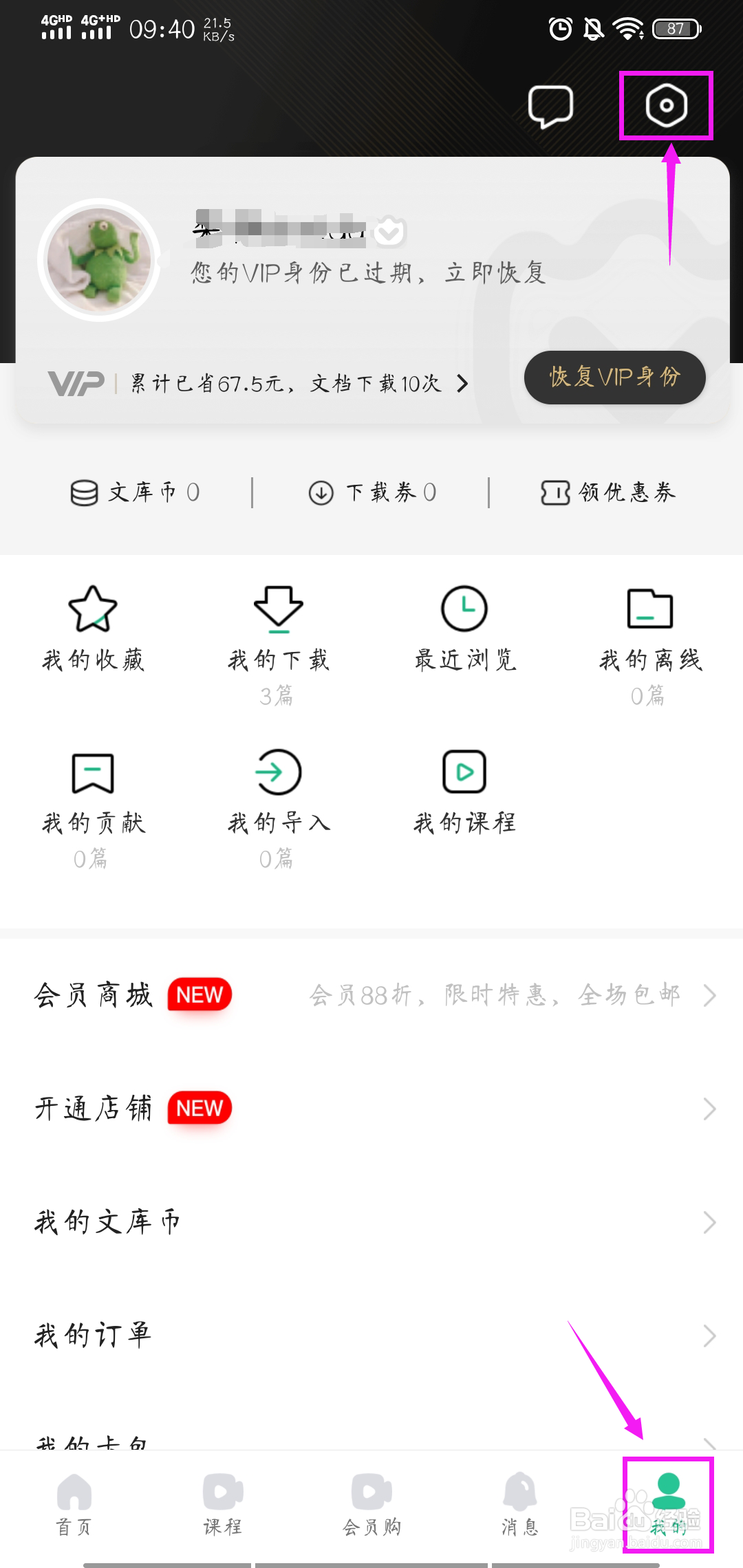The width and height of the screenshot is (743, 1568).
Task: Open 我的课程 video icon
Action: pyautogui.click(x=463, y=772)
